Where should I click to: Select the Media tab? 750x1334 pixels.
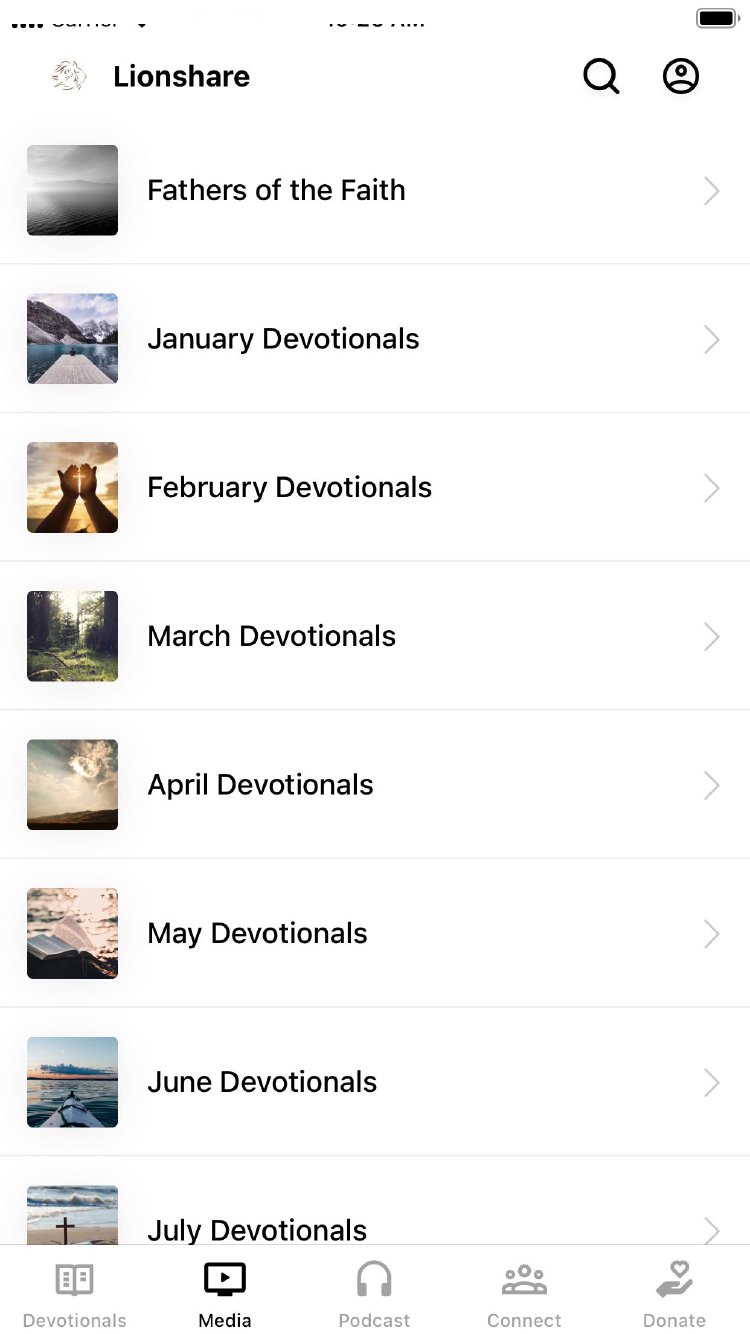225,1294
